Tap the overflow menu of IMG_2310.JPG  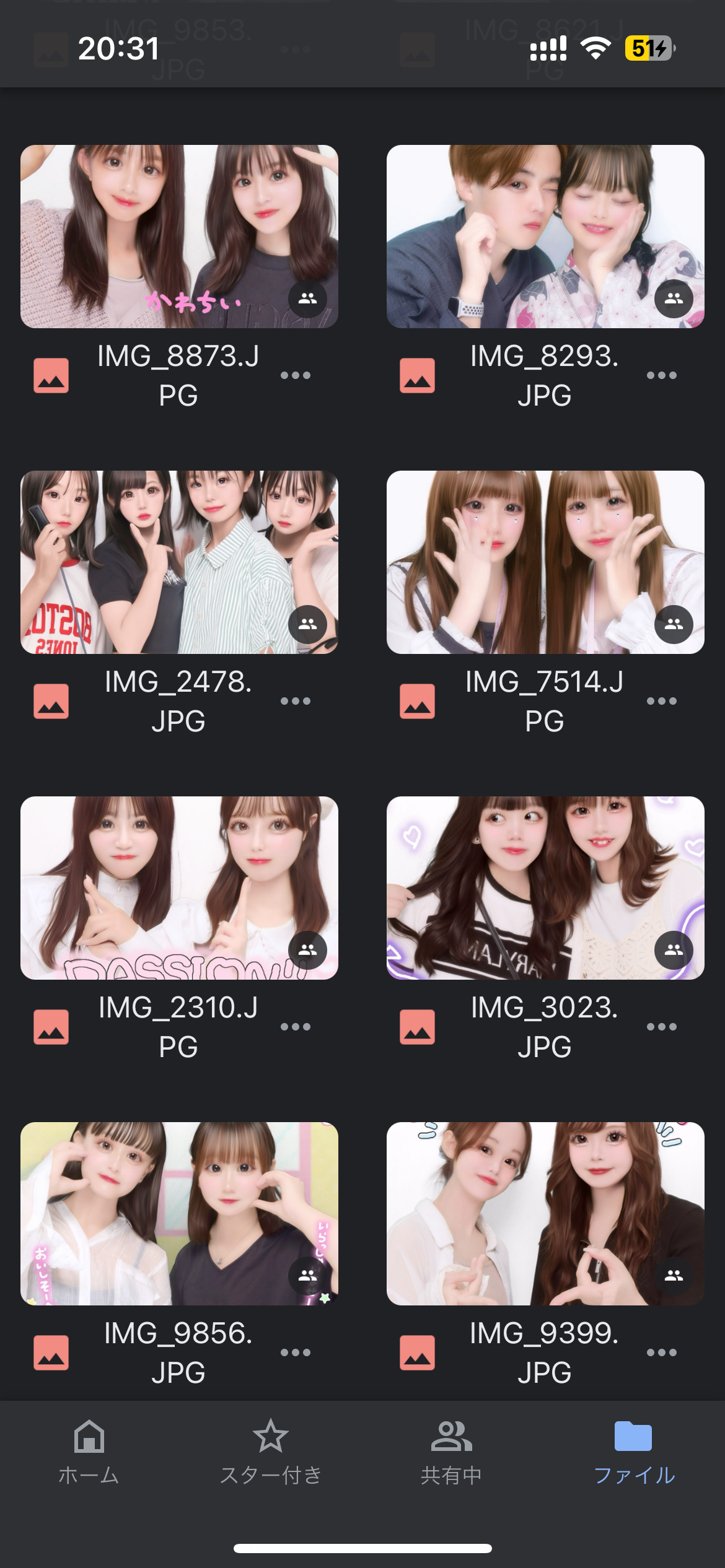(296, 1027)
